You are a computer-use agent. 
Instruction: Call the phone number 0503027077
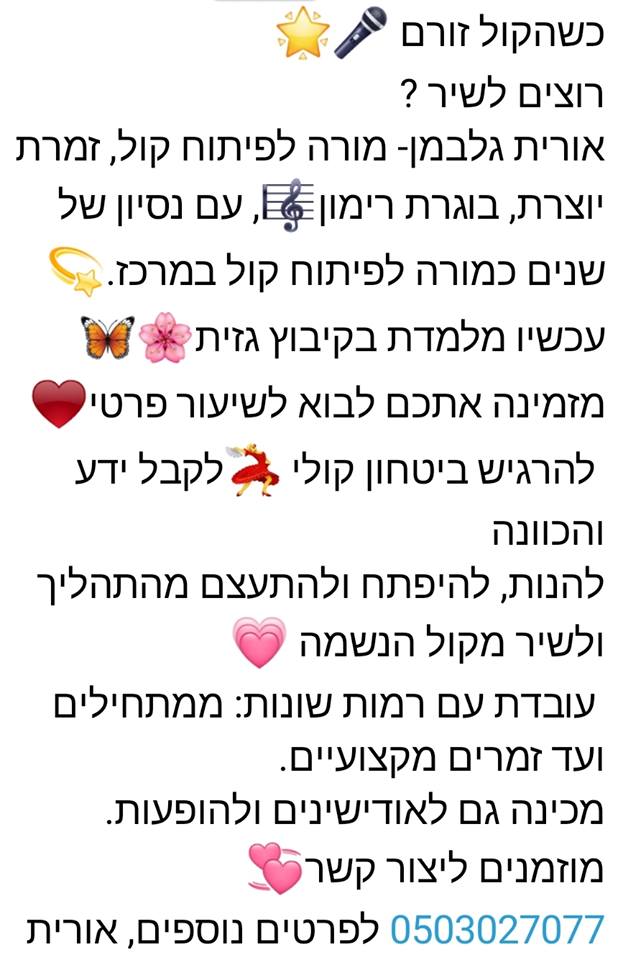coord(497,928)
